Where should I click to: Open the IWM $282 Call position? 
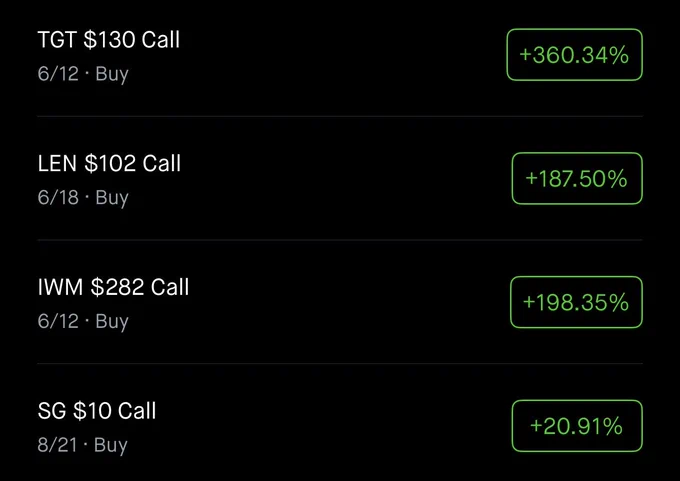coord(340,302)
